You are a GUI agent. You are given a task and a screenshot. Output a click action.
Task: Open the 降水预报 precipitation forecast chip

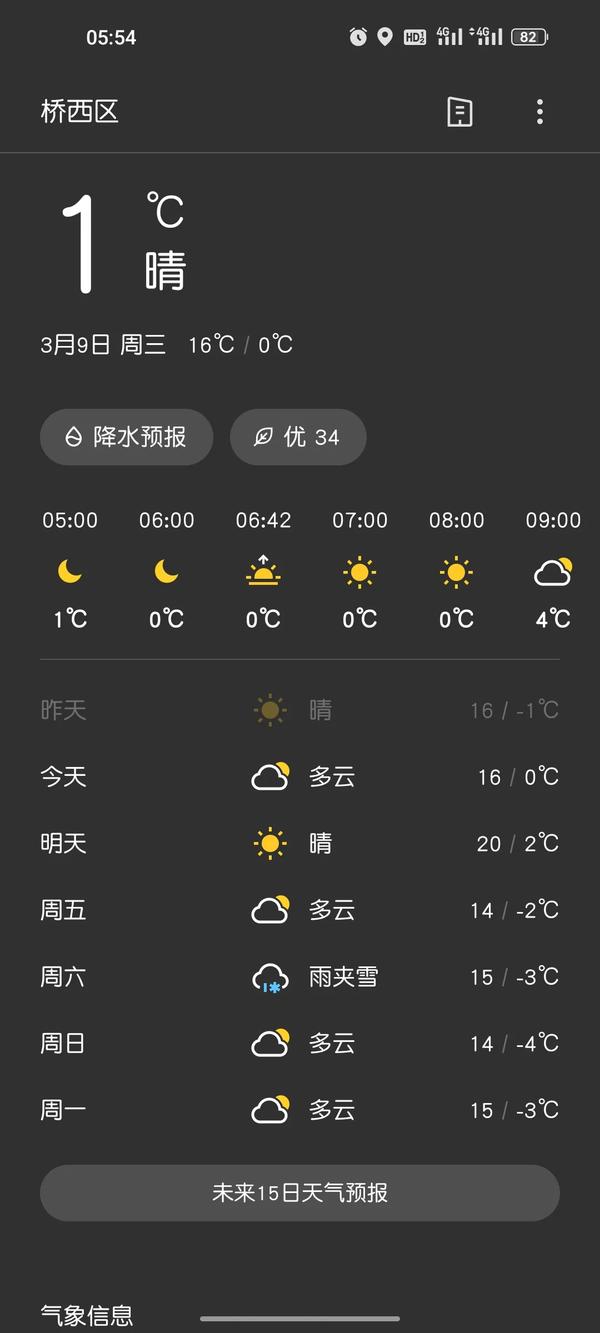coord(127,437)
